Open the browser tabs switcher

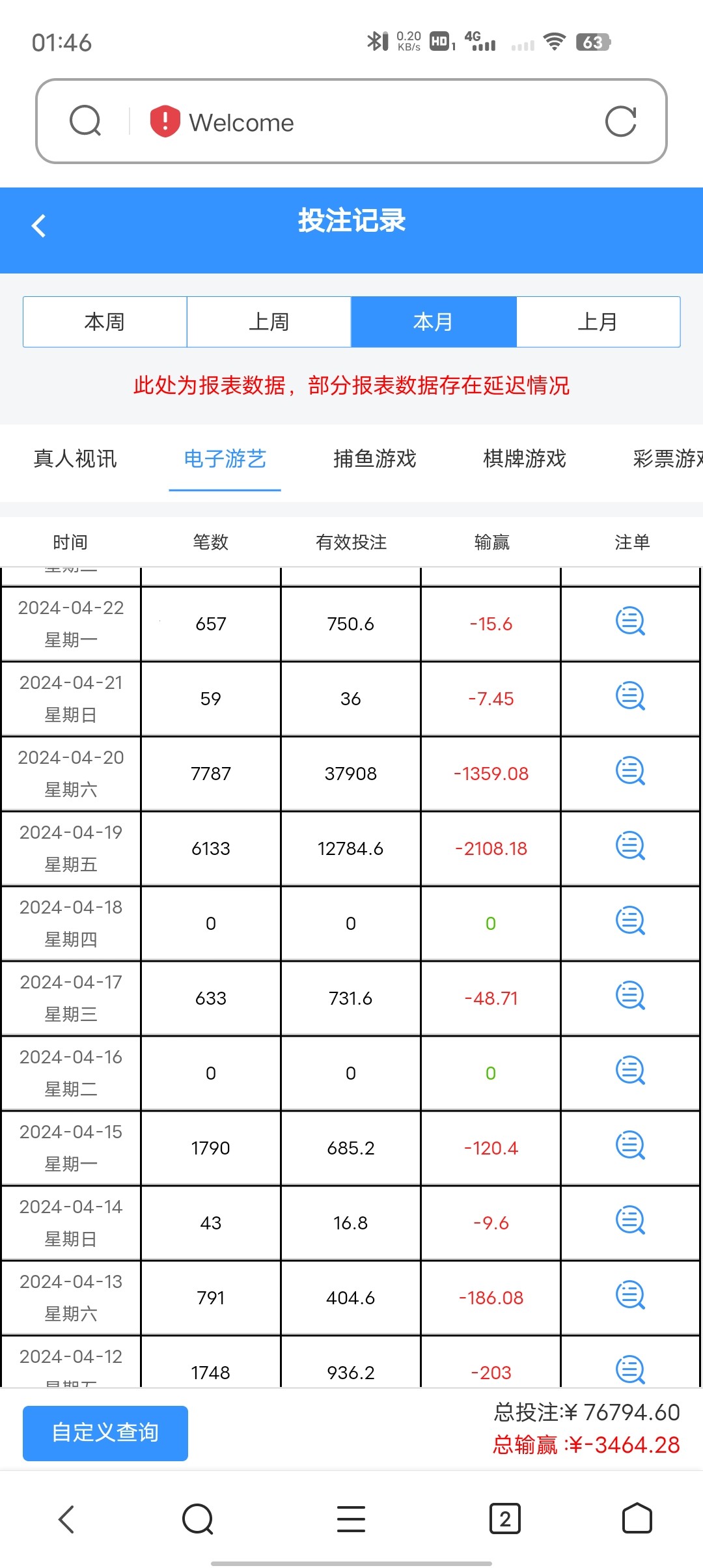pyautogui.click(x=504, y=1519)
